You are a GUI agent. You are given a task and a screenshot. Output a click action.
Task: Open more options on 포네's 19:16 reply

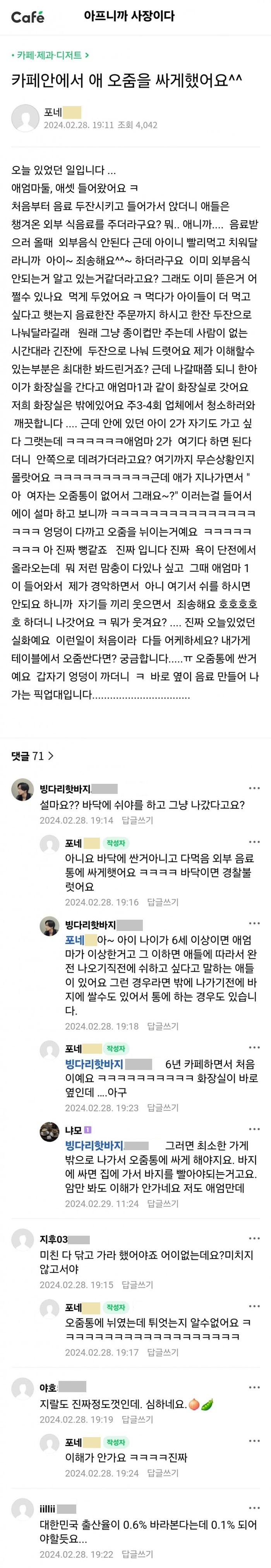click(254, 843)
